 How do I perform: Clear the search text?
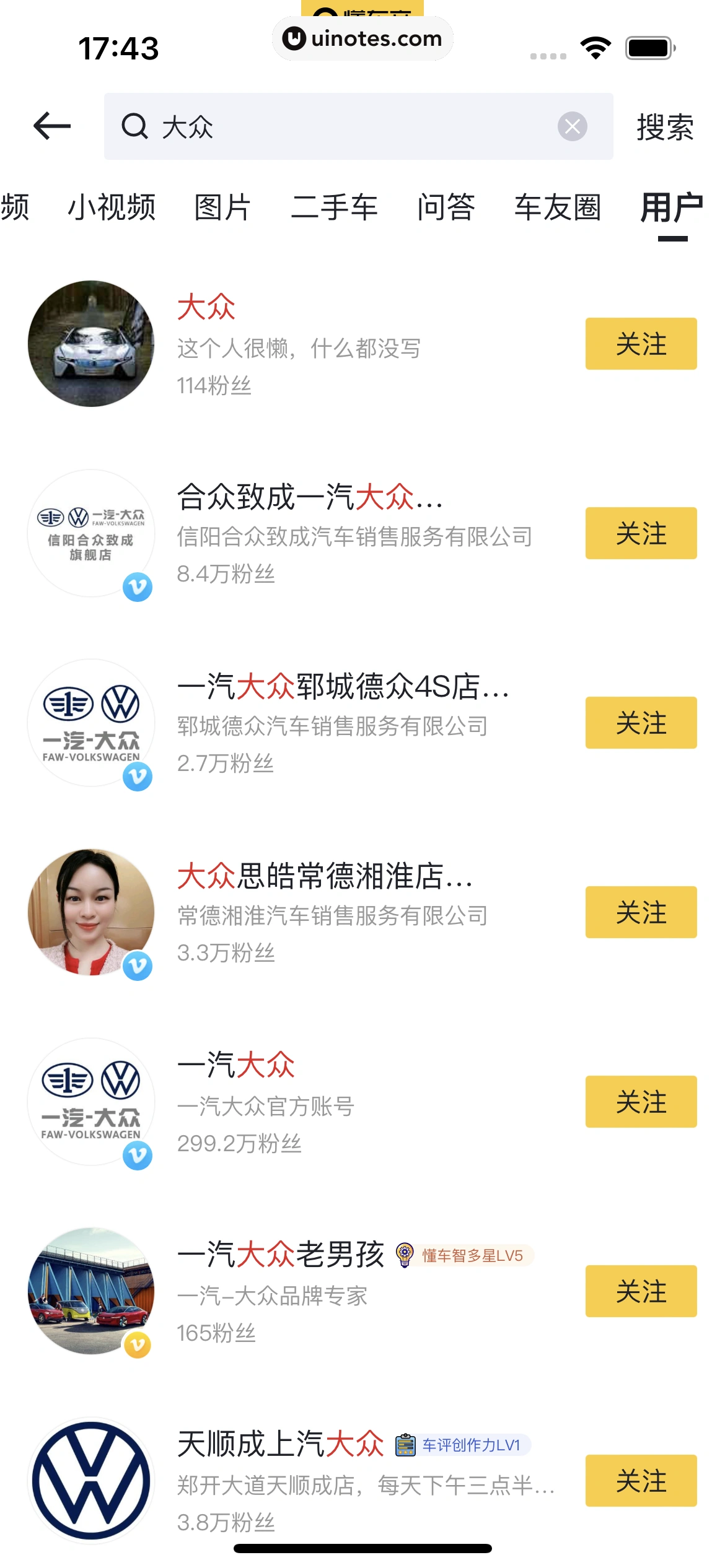572,126
